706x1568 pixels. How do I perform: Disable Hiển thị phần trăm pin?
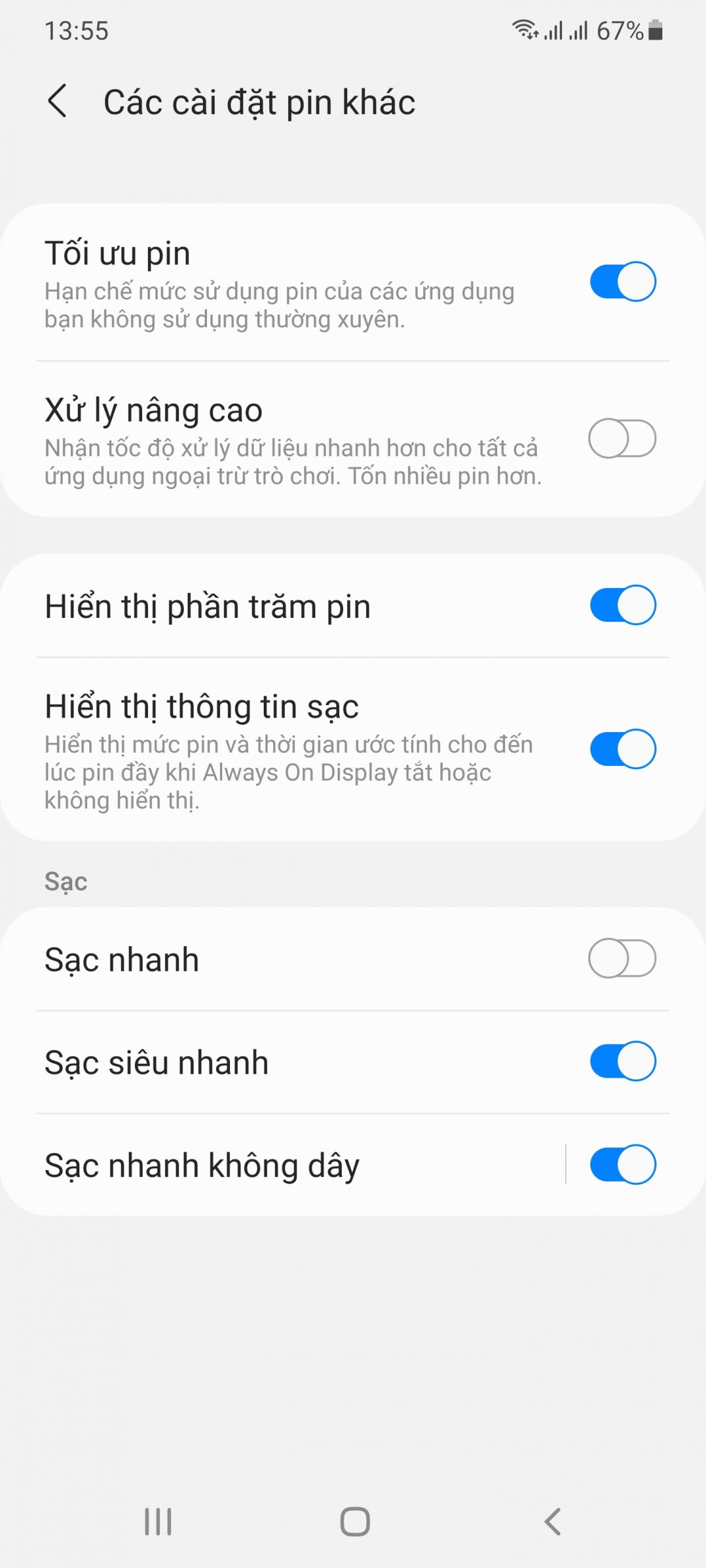[622, 605]
